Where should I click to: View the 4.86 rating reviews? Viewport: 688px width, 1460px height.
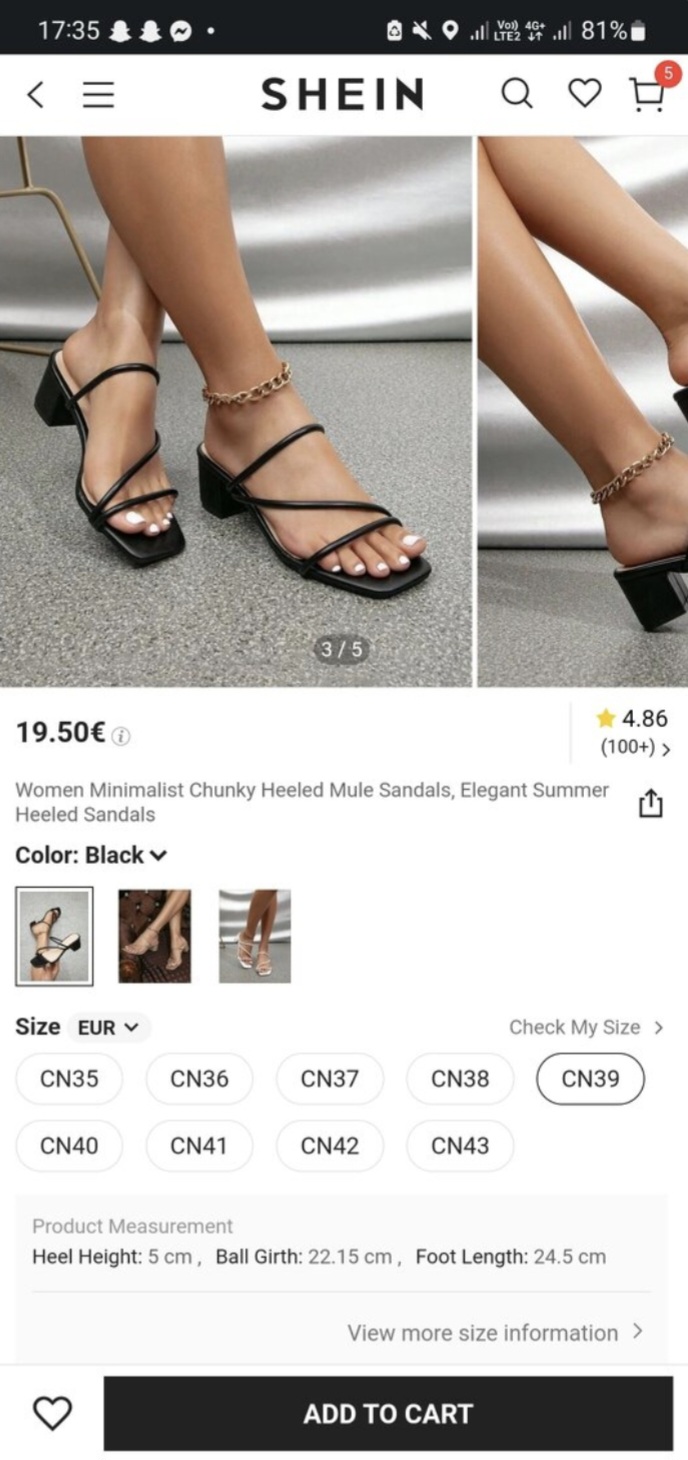[x=634, y=732]
